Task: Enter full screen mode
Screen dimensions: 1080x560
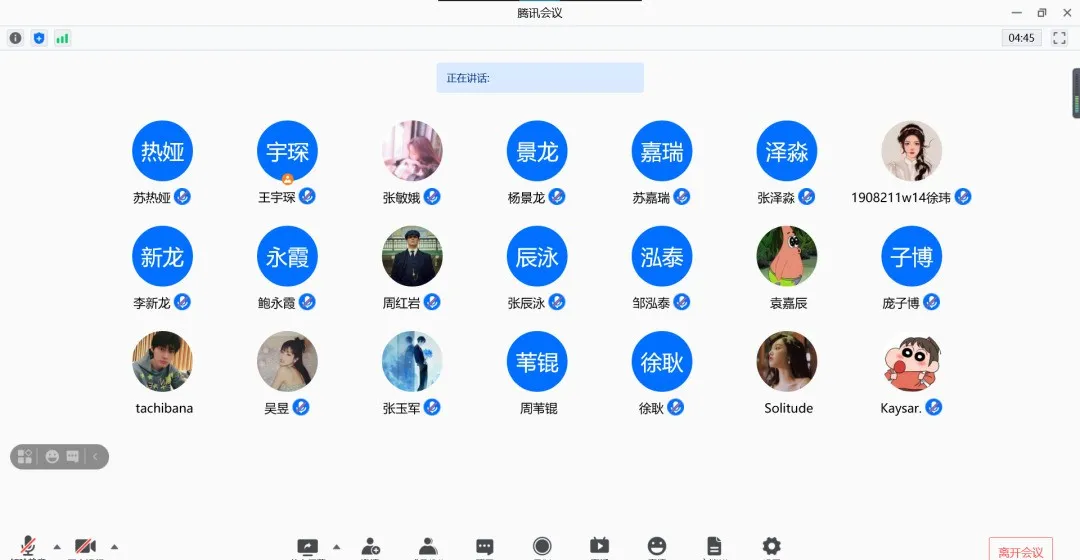Action: pyautogui.click(x=1060, y=38)
